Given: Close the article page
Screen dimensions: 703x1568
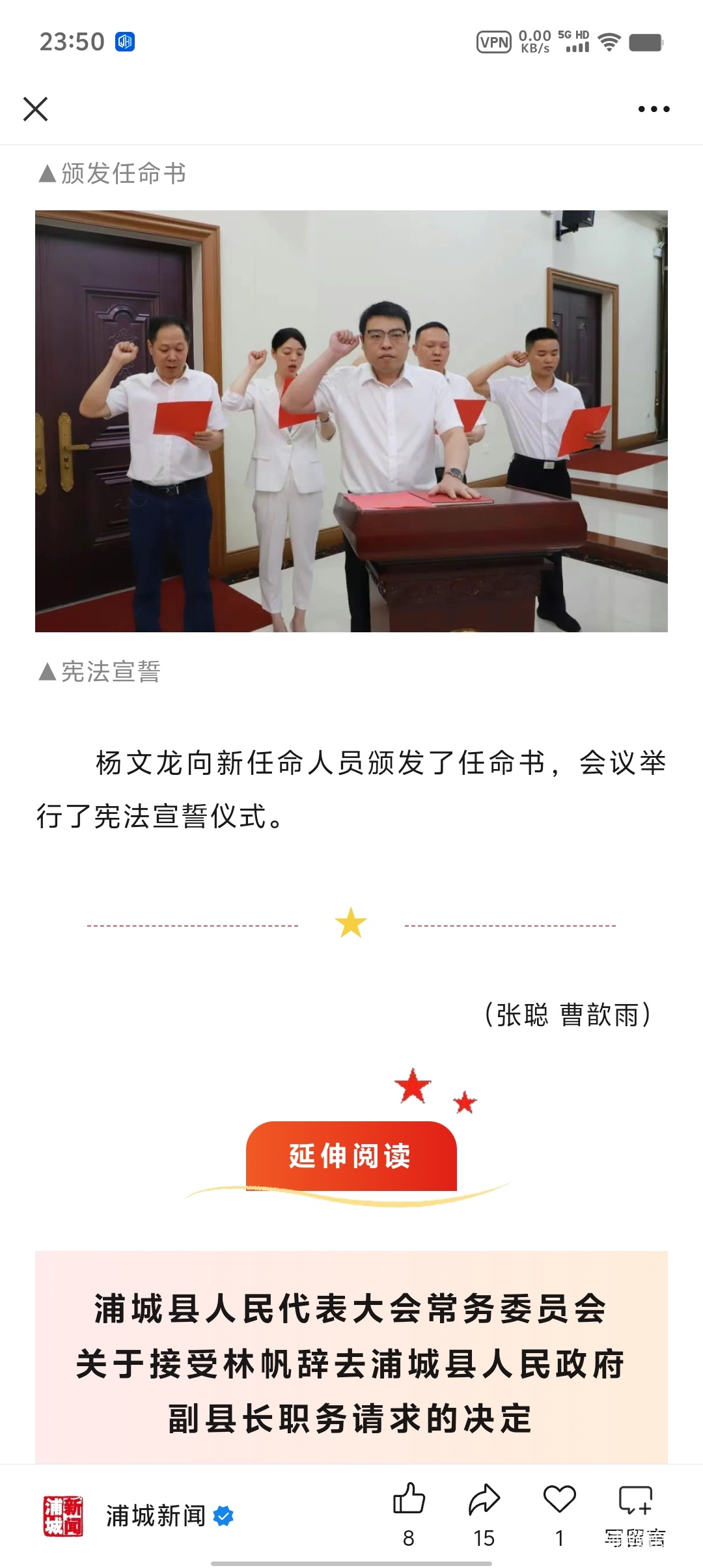Looking at the screenshot, I should [x=36, y=109].
